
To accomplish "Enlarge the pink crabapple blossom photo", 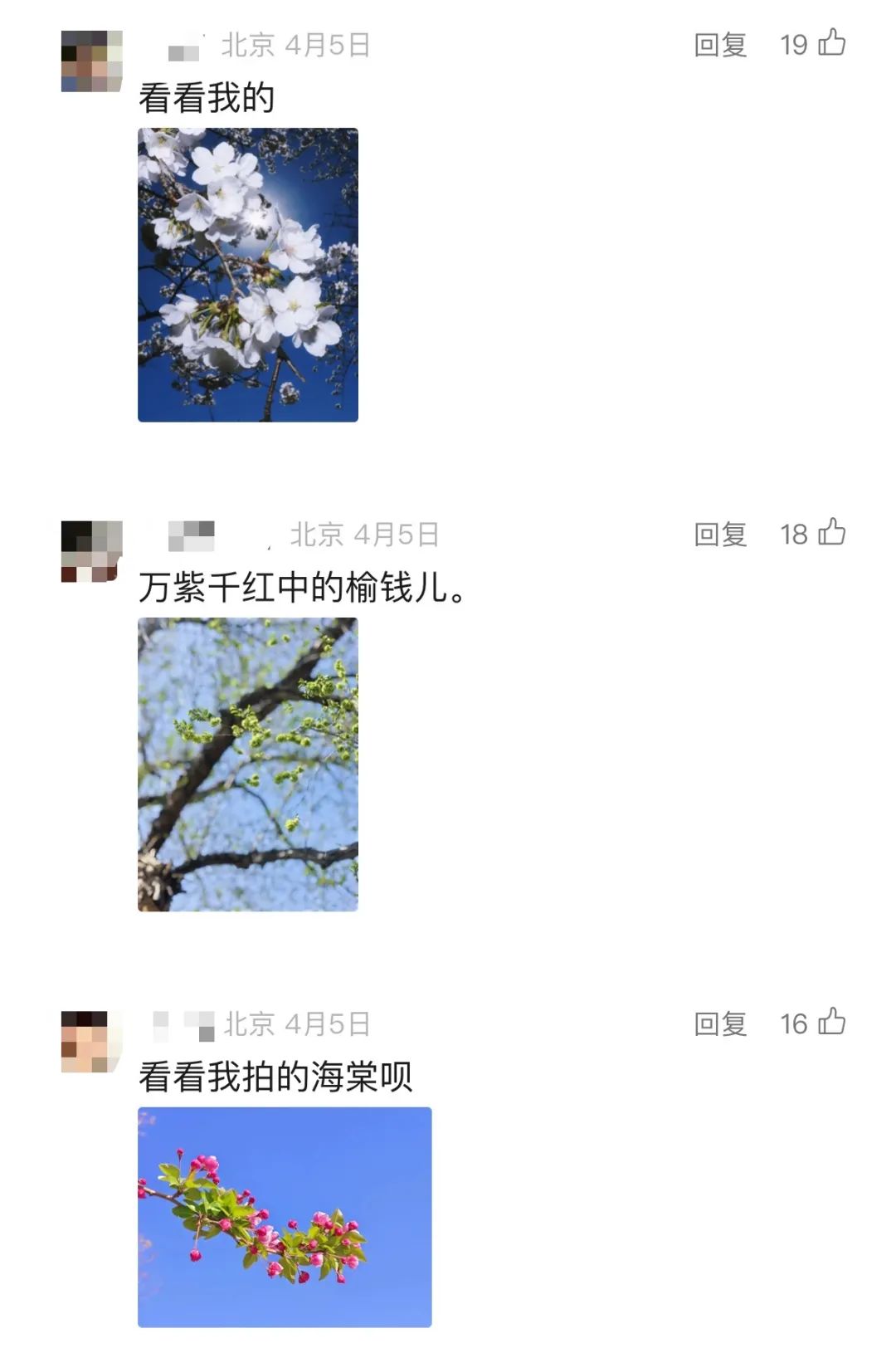I will 285,1216.
